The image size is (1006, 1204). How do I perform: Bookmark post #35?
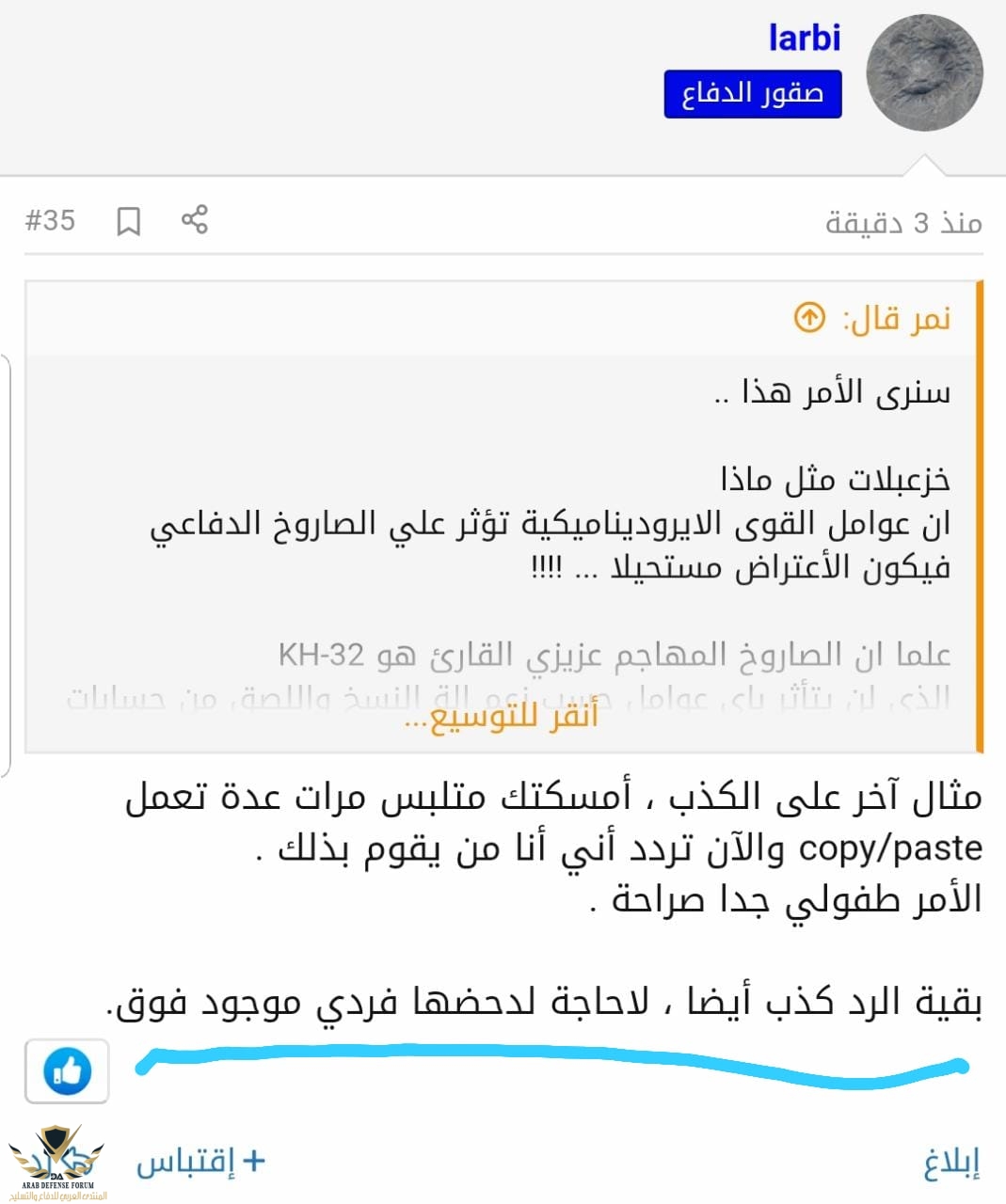(128, 222)
